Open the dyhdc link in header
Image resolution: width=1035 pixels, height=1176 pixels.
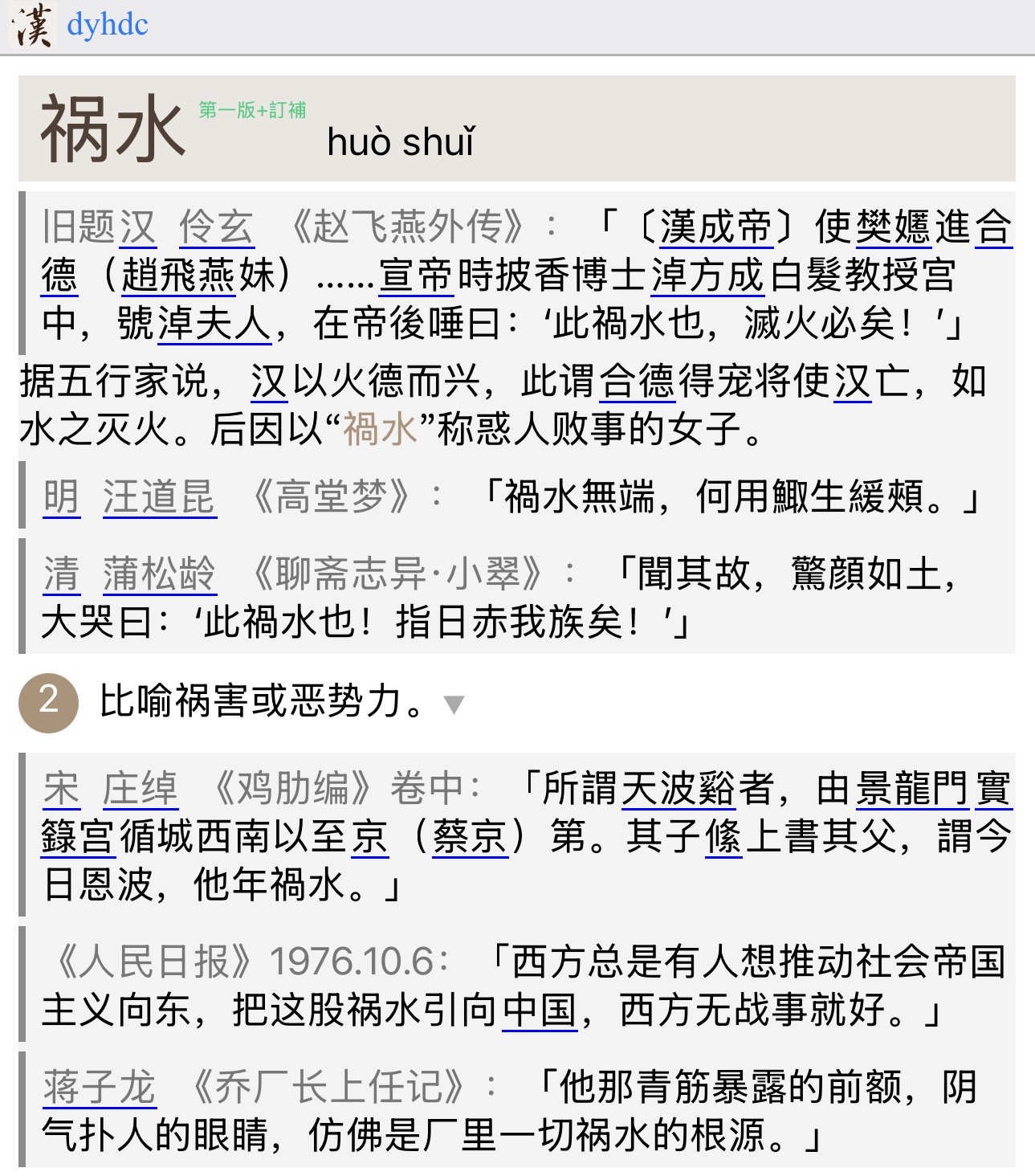(x=107, y=25)
